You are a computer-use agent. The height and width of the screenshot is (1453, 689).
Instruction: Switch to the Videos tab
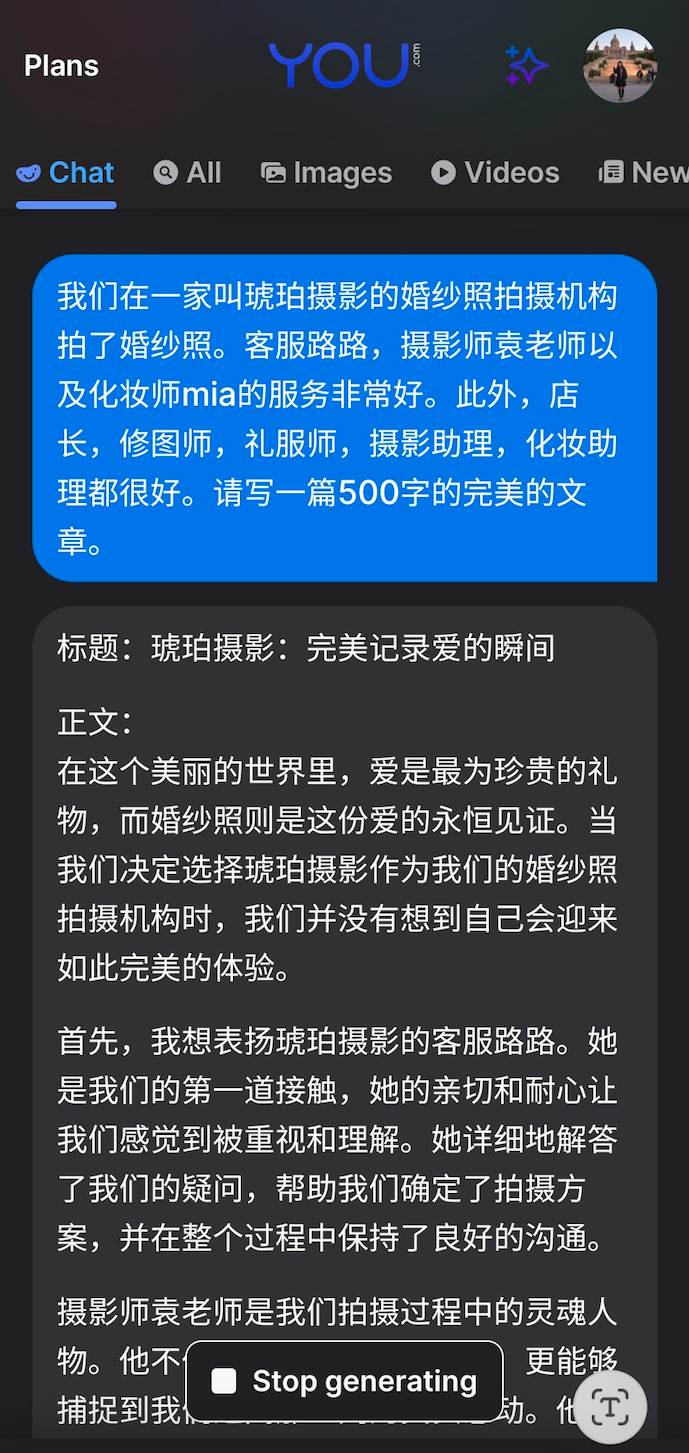(495, 173)
